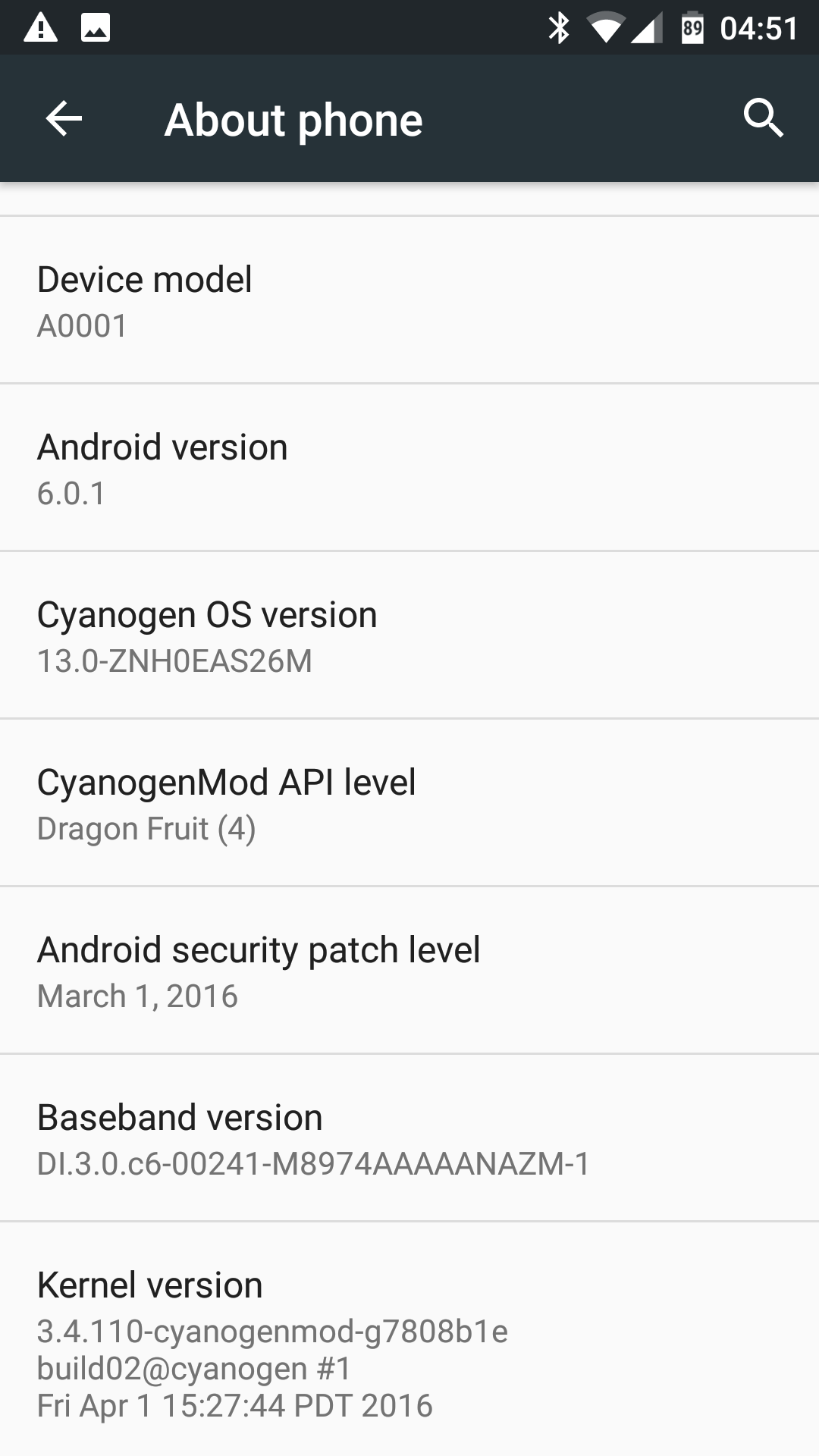
Task: Tap the CyanogenMod API level row
Action: [x=409, y=804]
